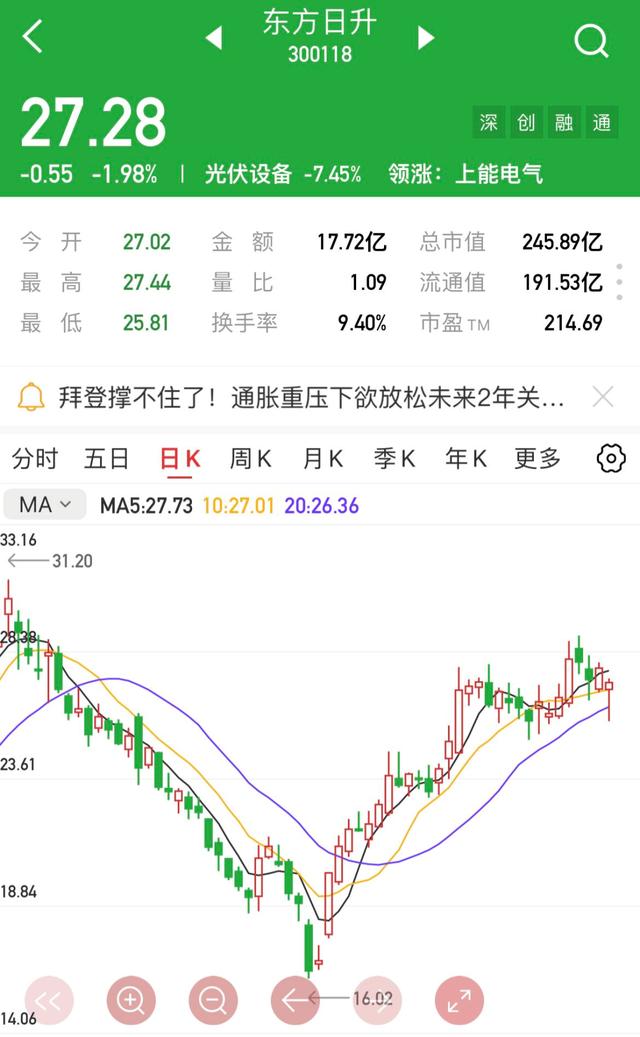Open chart settings gear
This screenshot has width=640, height=1037.
tap(611, 458)
